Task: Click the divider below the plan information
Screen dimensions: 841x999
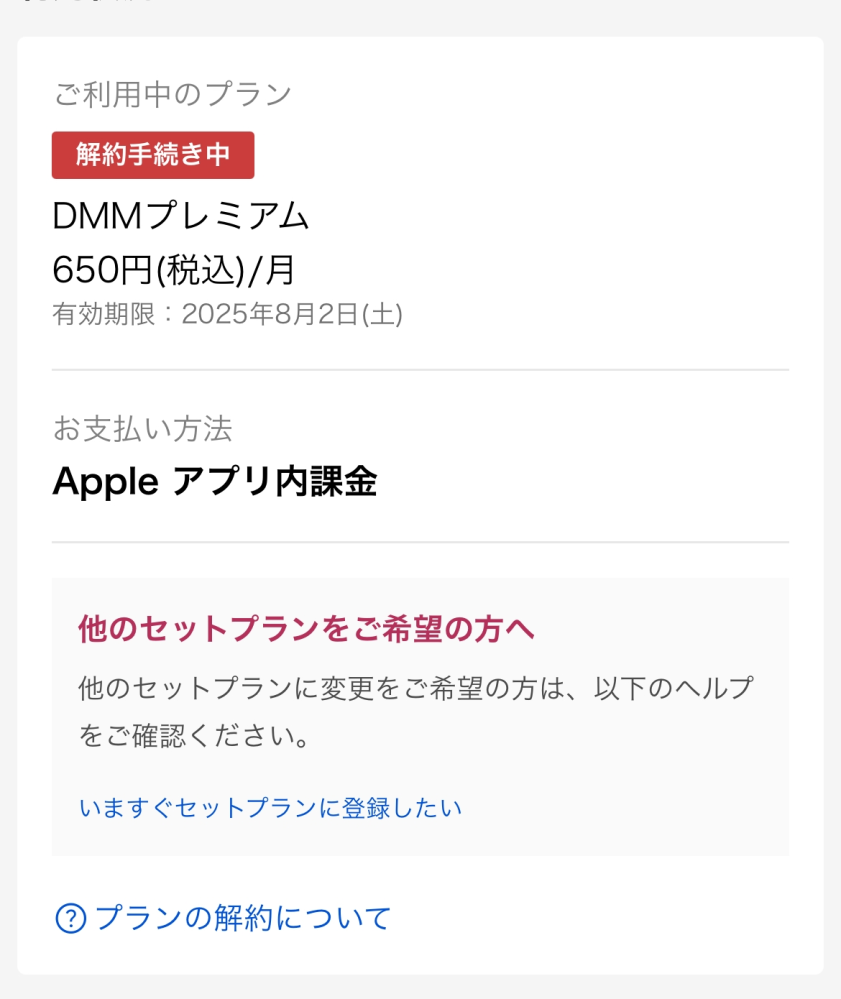Action: point(420,371)
